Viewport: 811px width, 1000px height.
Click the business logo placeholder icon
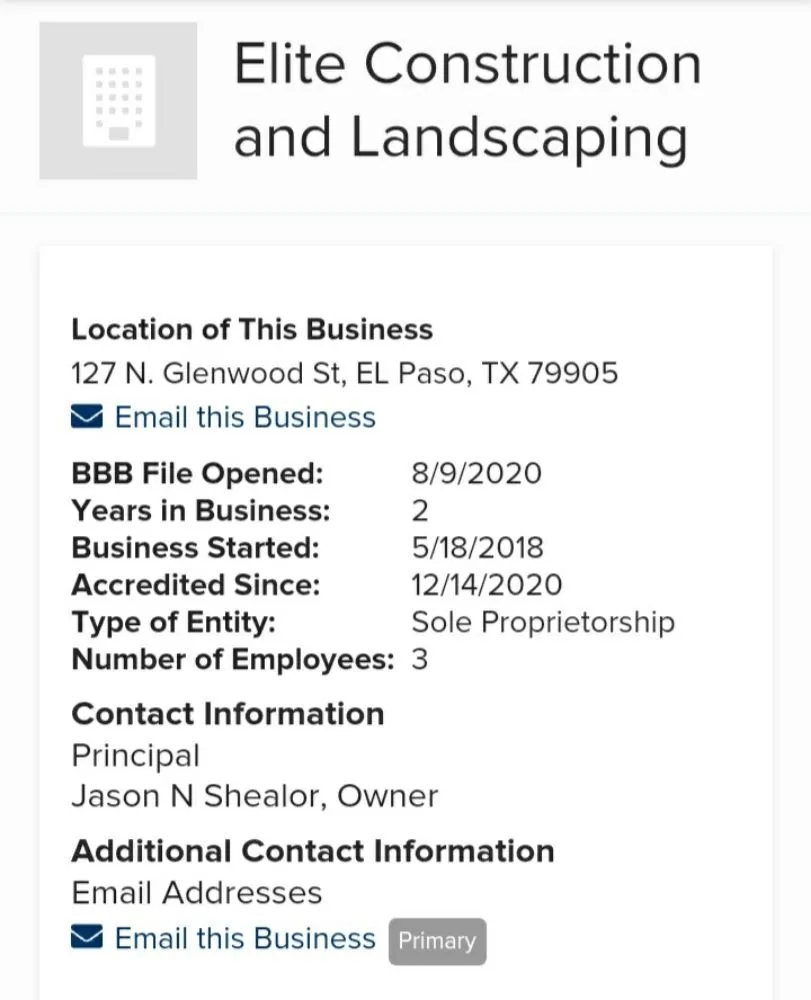(118, 100)
